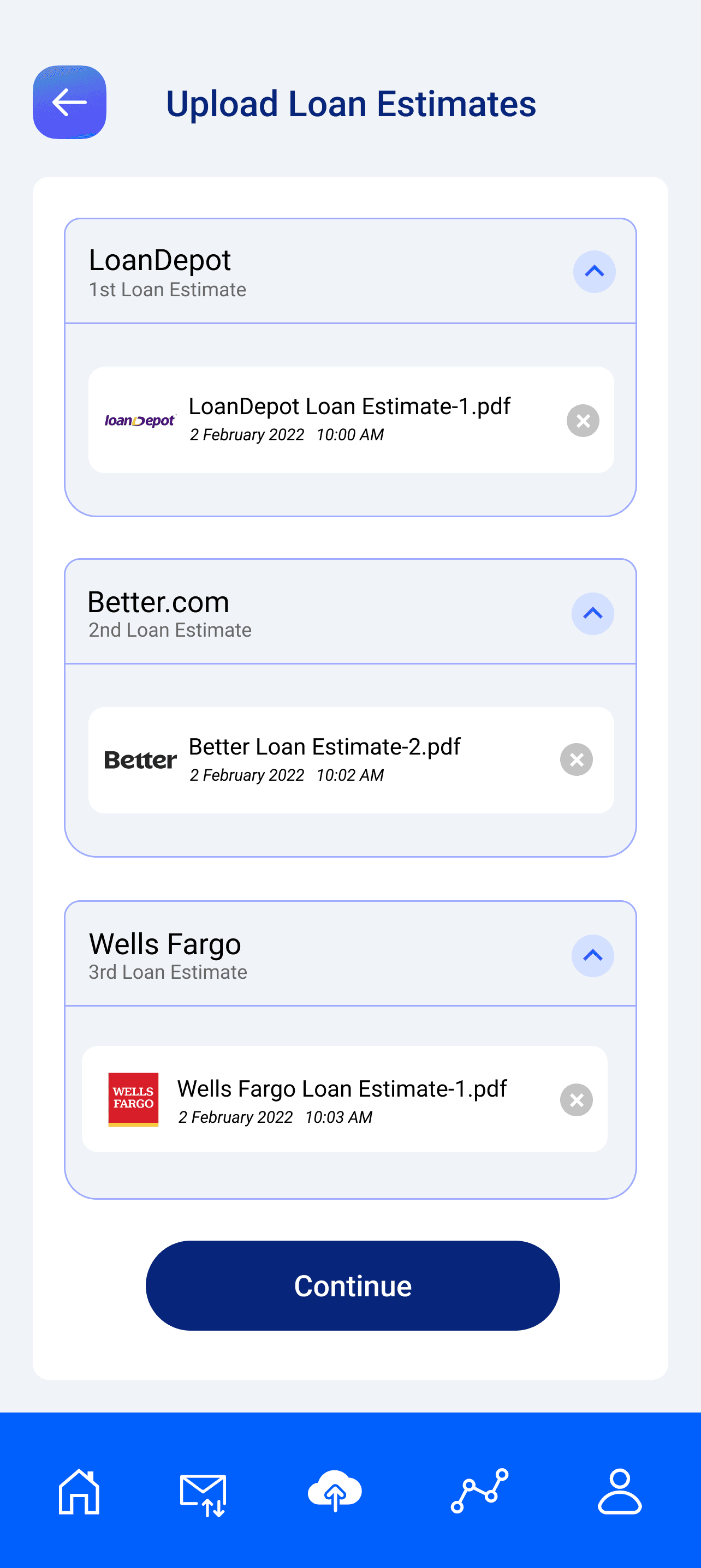
Task: Open LoanDepot Loan Estimate-1.pdf
Action: click(x=349, y=406)
